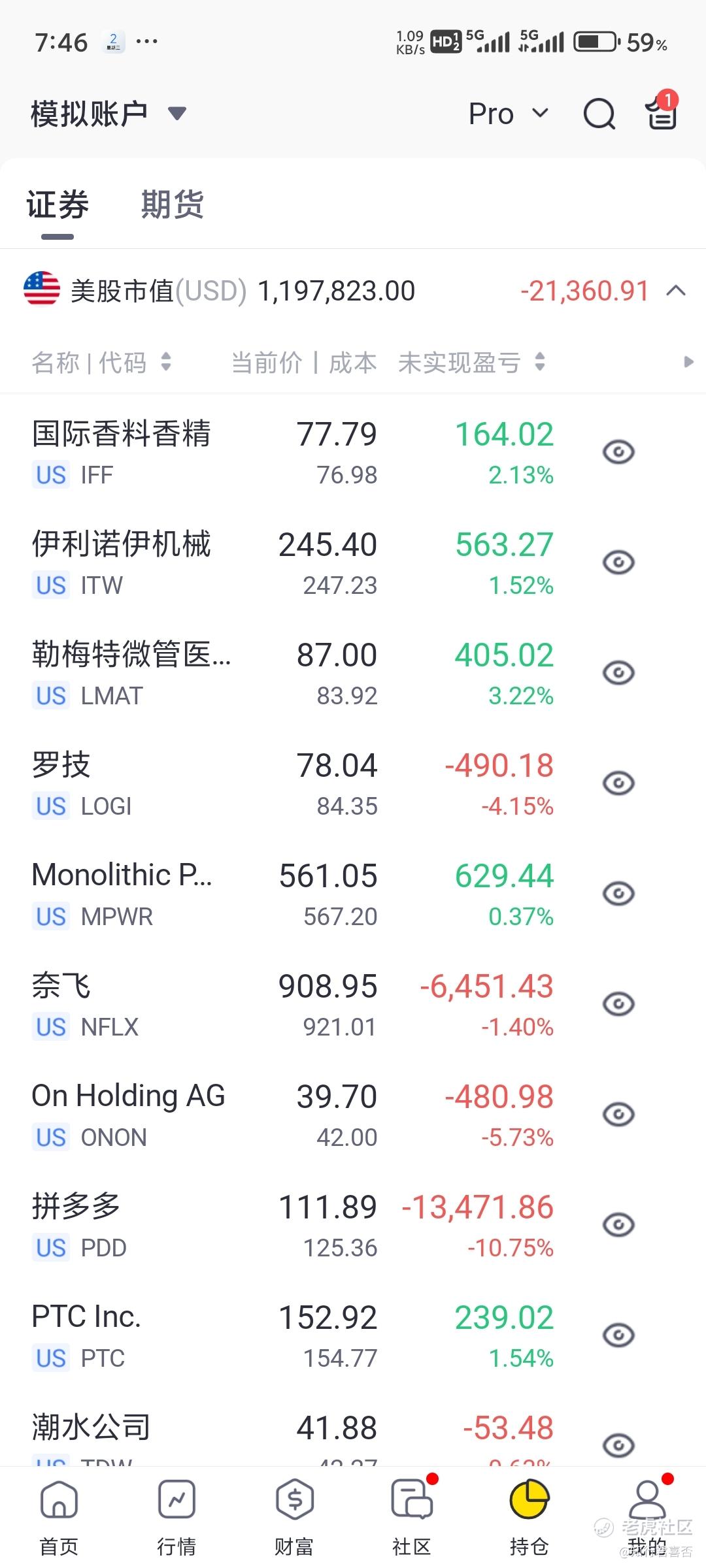706x1568 pixels.
Task: Go to the 首页 tab
Action: tap(59, 1518)
